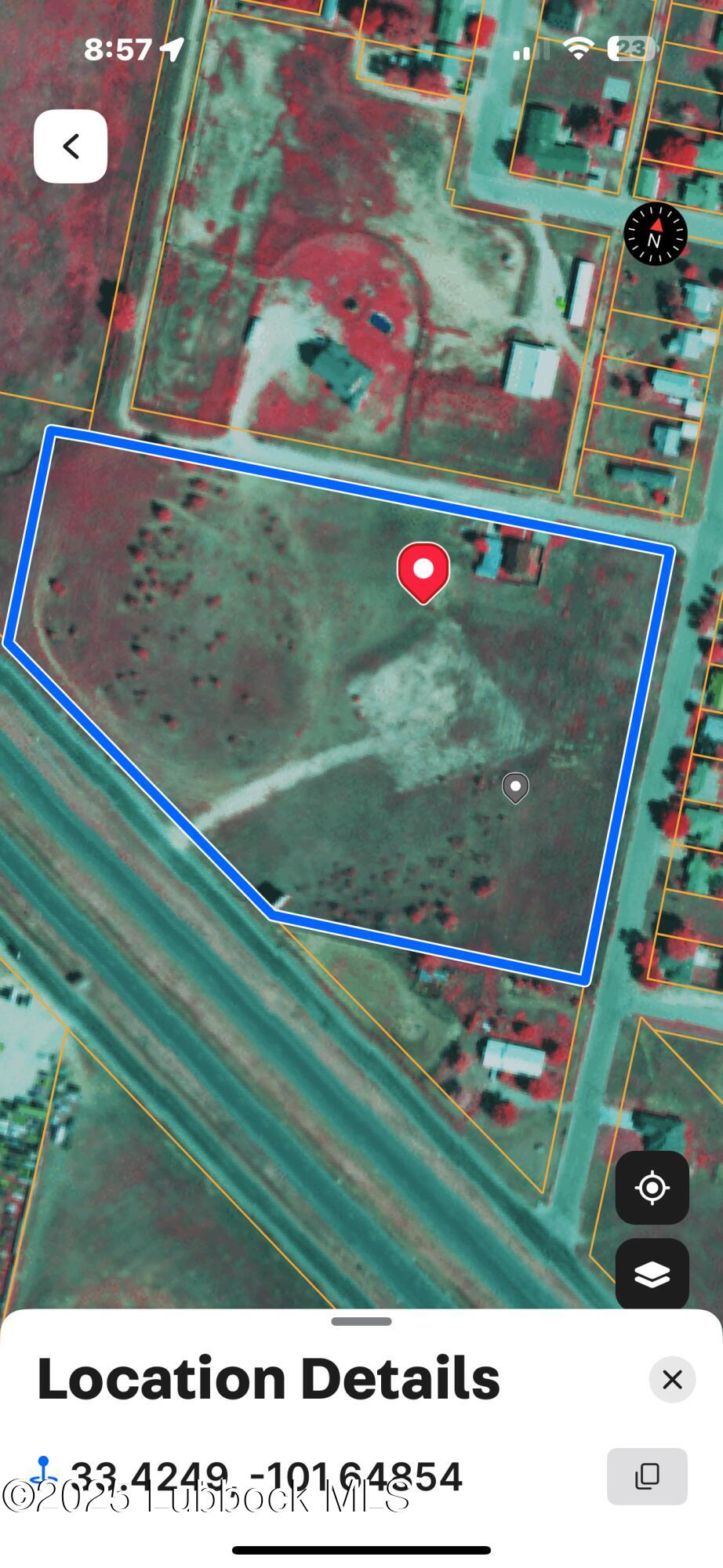Go back using the top-left arrow
Image resolution: width=723 pixels, height=1568 pixels.
pos(71,147)
